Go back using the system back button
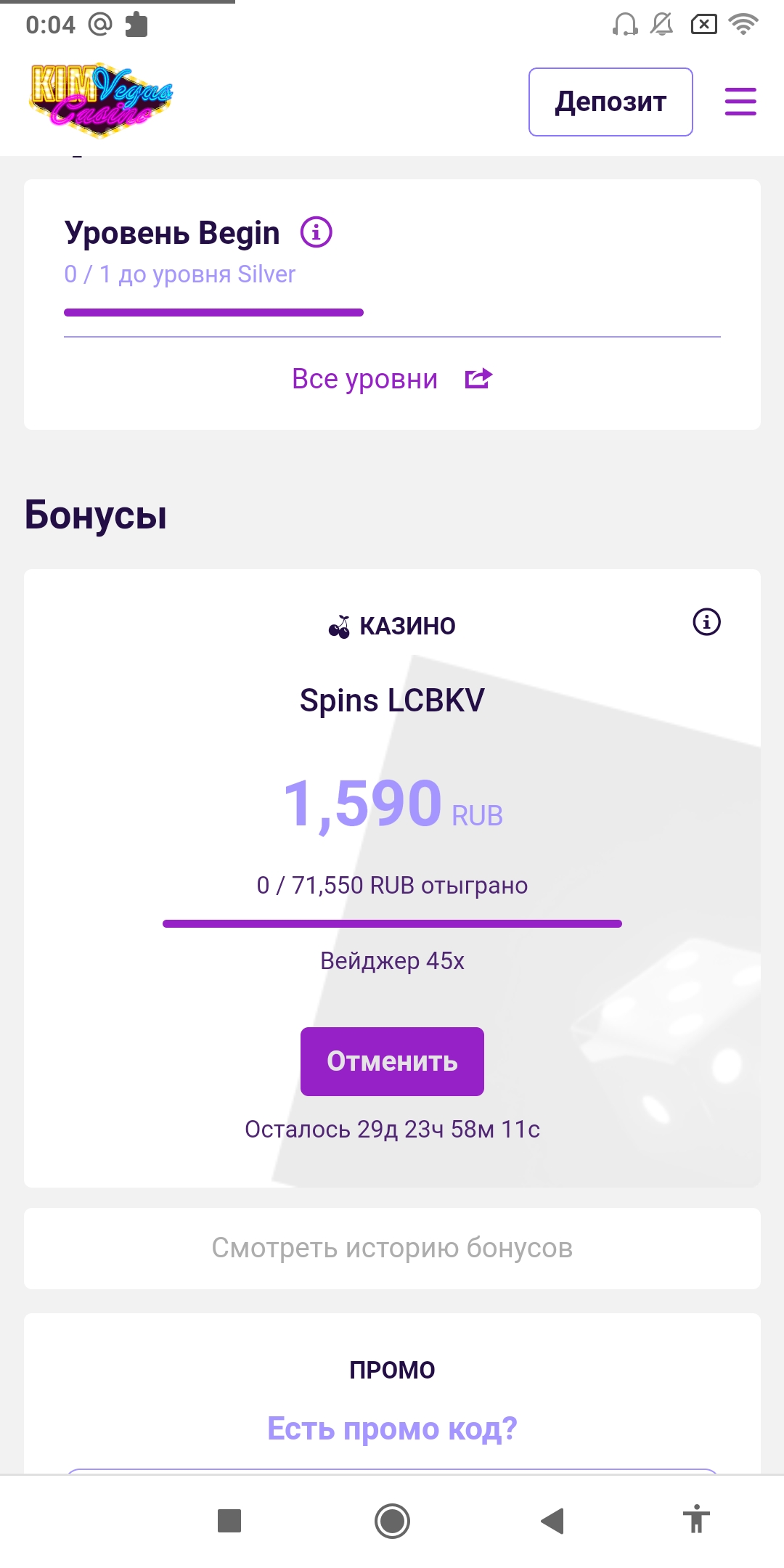Screen dimensions: 784x1568 pos(552,1520)
